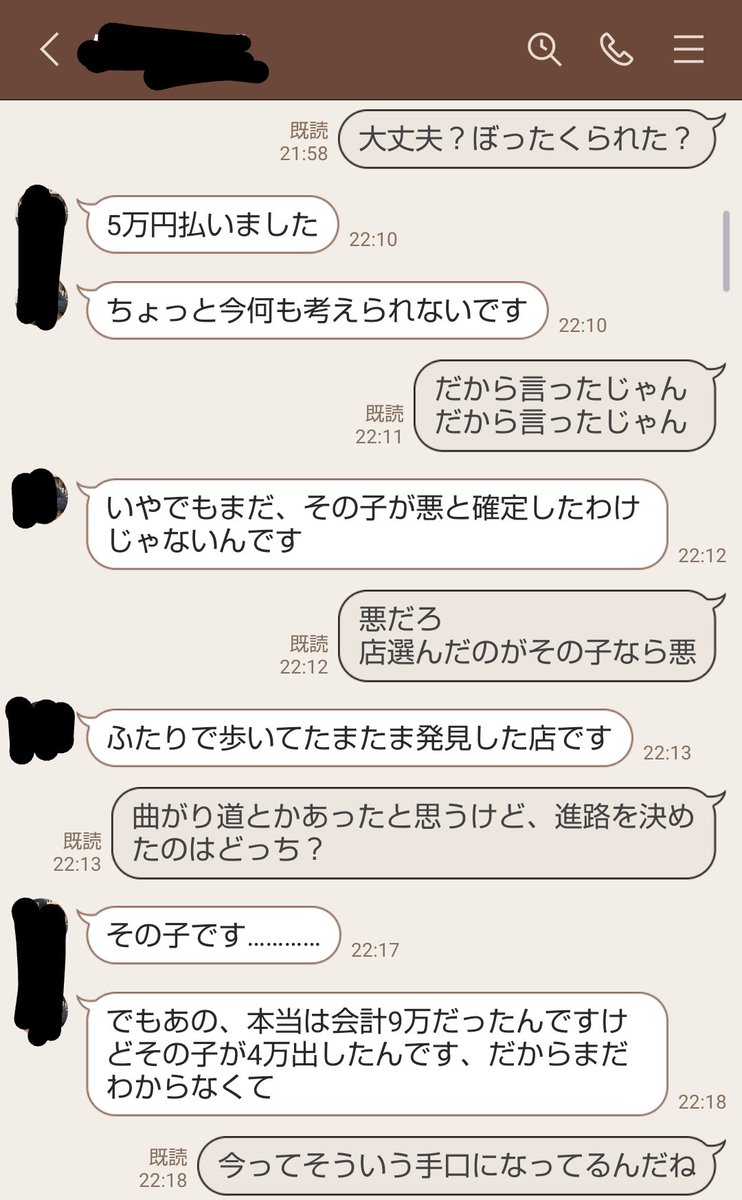
Task: Open the chat menu via hamburger icon
Action: pos(688,49)
